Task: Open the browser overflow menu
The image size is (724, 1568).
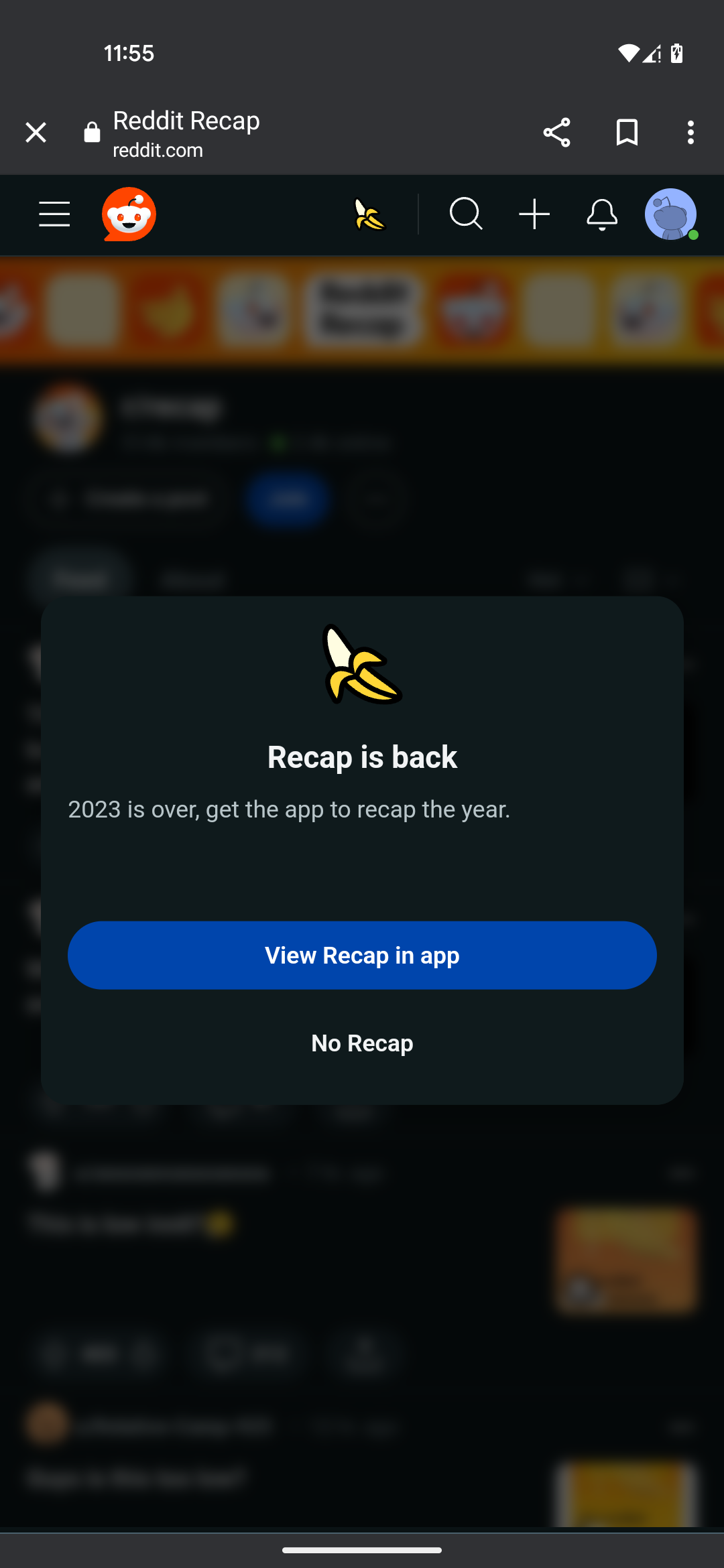Action: pyautogui.click(x=690, y=133)
